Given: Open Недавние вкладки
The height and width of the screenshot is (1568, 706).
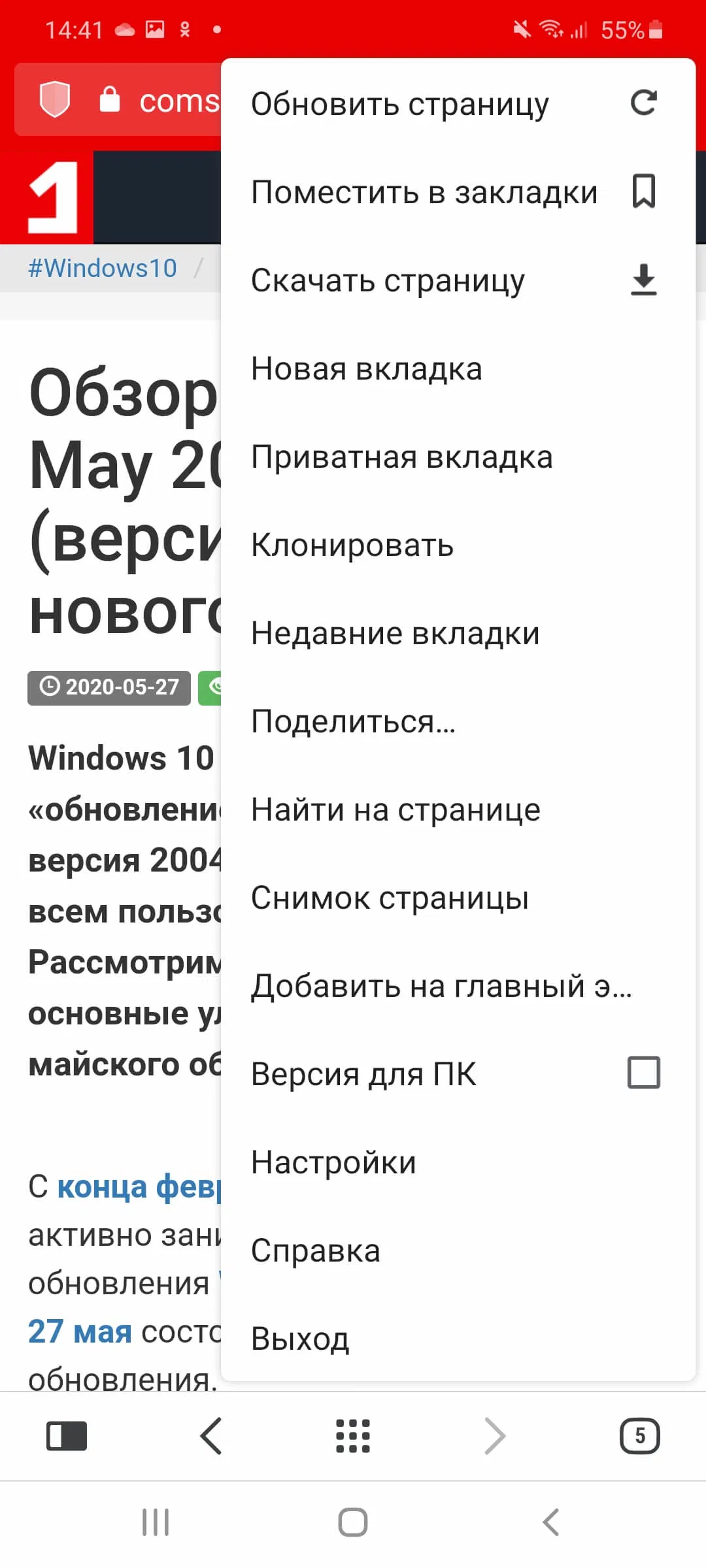Looking at the screenshot, I should (x=395, y=634).
